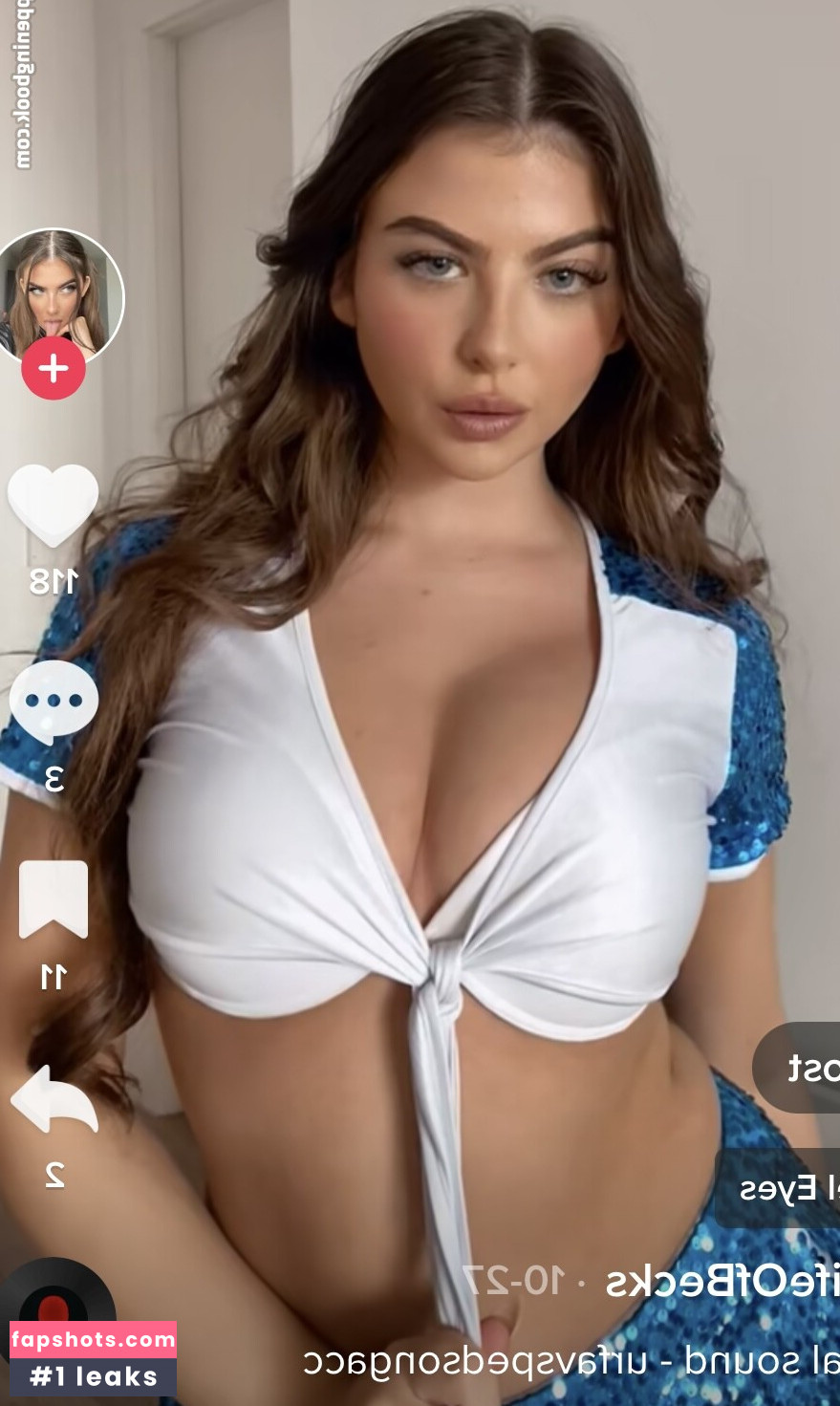Click the #1 leaks banner
Image resolution: width=840 pixels, height=1406 pixels.
[93, 1376]
